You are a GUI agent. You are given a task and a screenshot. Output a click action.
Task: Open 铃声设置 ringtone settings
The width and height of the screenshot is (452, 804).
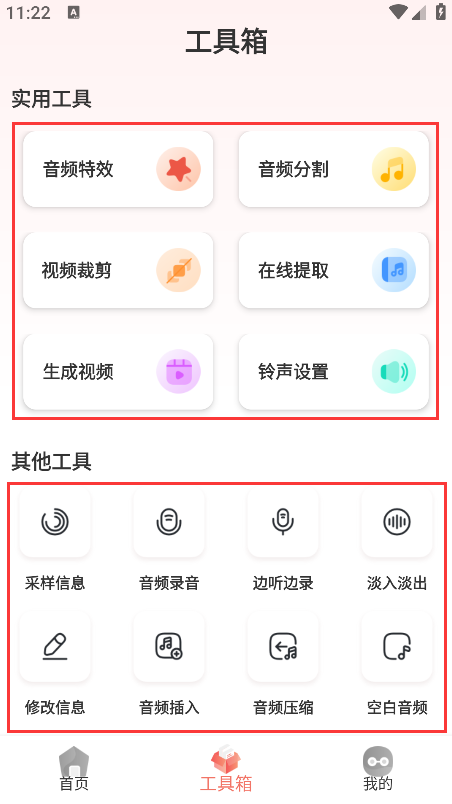(334, 372)
